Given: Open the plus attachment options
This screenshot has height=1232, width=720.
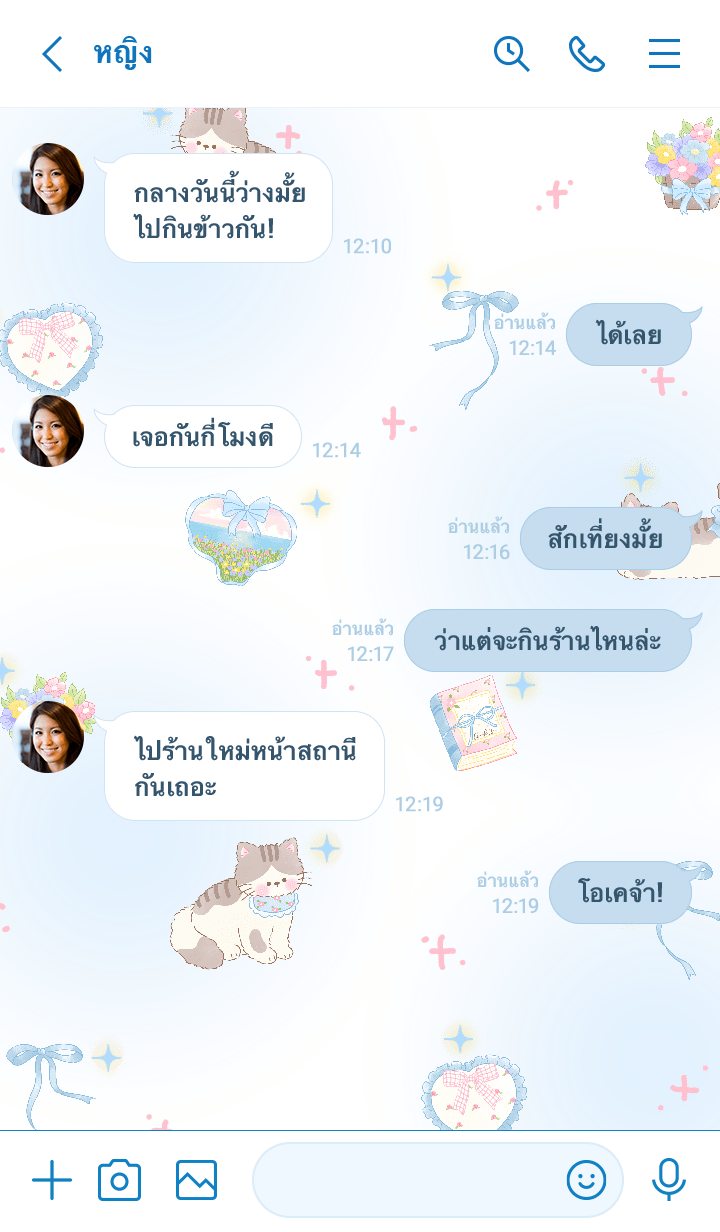Looking at the screenshot, I should [52, 1181].
